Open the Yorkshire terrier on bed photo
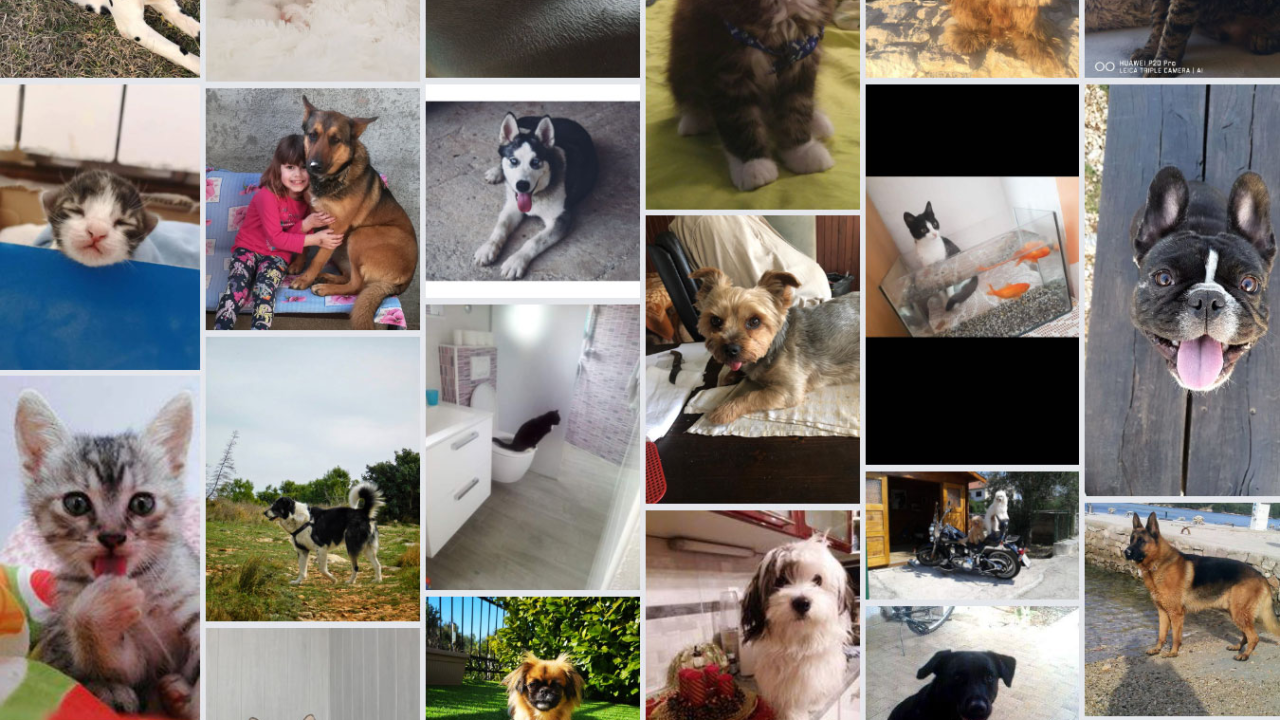 click(752, 358)
